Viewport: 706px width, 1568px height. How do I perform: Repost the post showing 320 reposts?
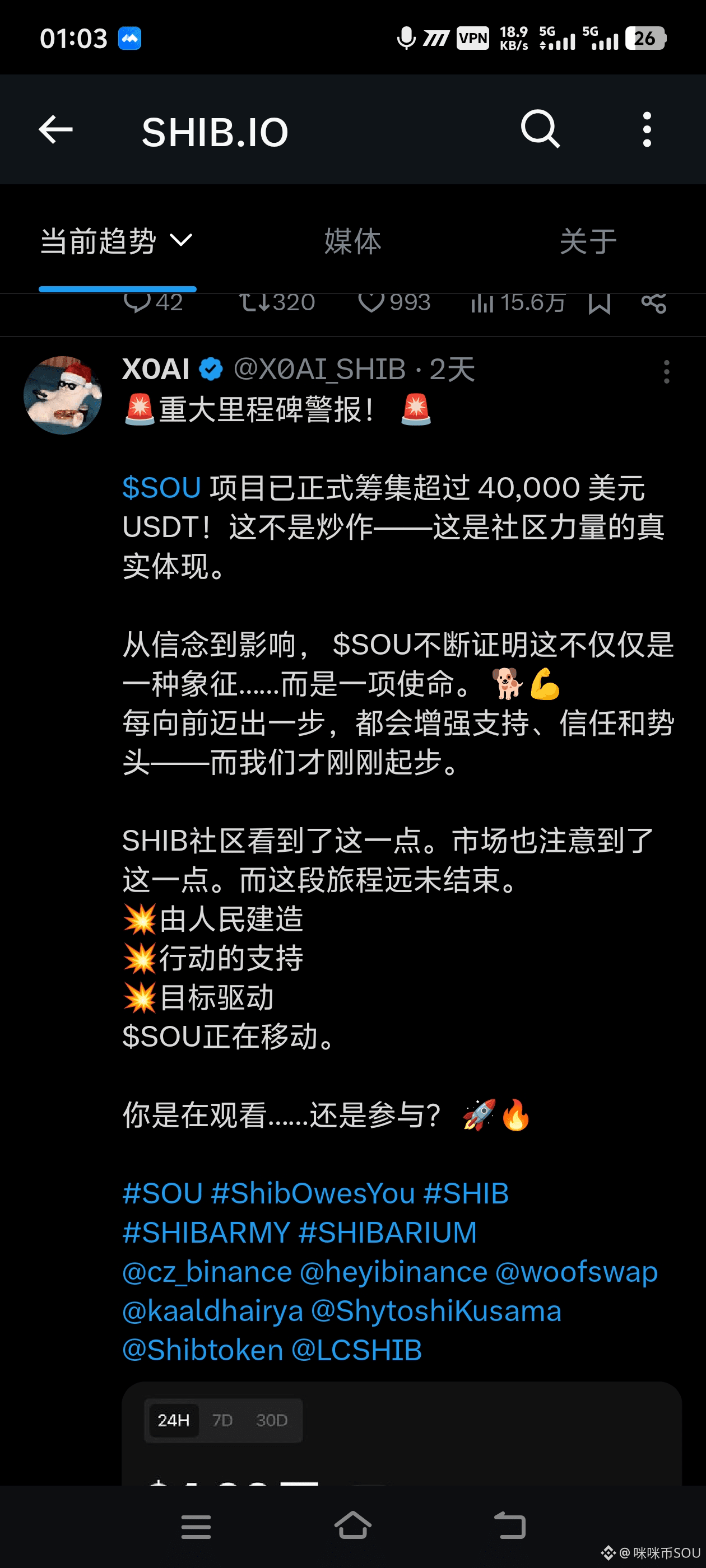coord(251,302)
